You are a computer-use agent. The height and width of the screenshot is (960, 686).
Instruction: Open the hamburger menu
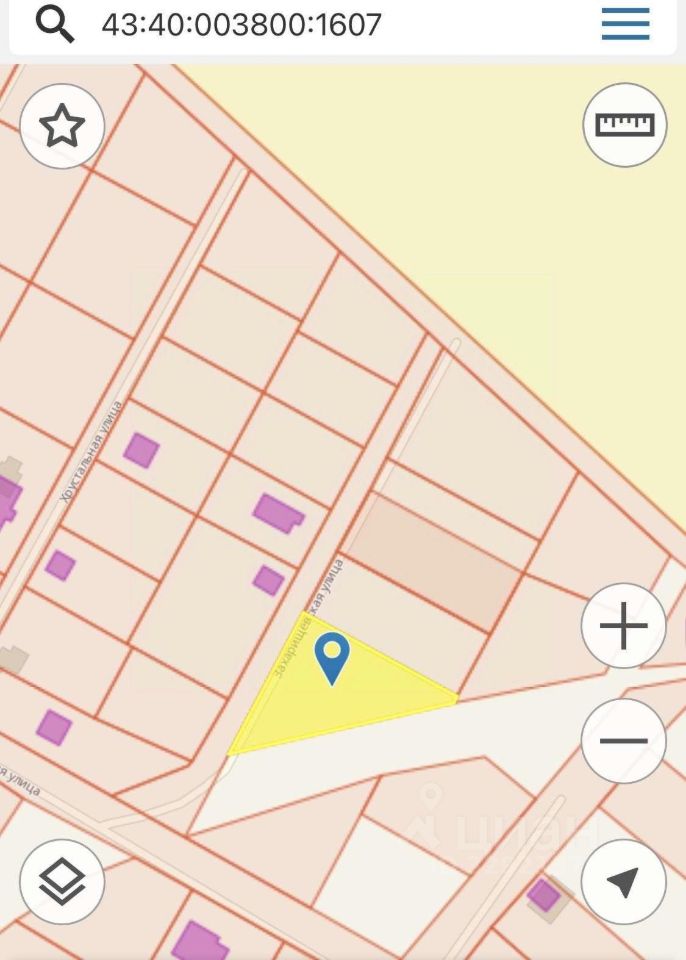coord(626,24)
